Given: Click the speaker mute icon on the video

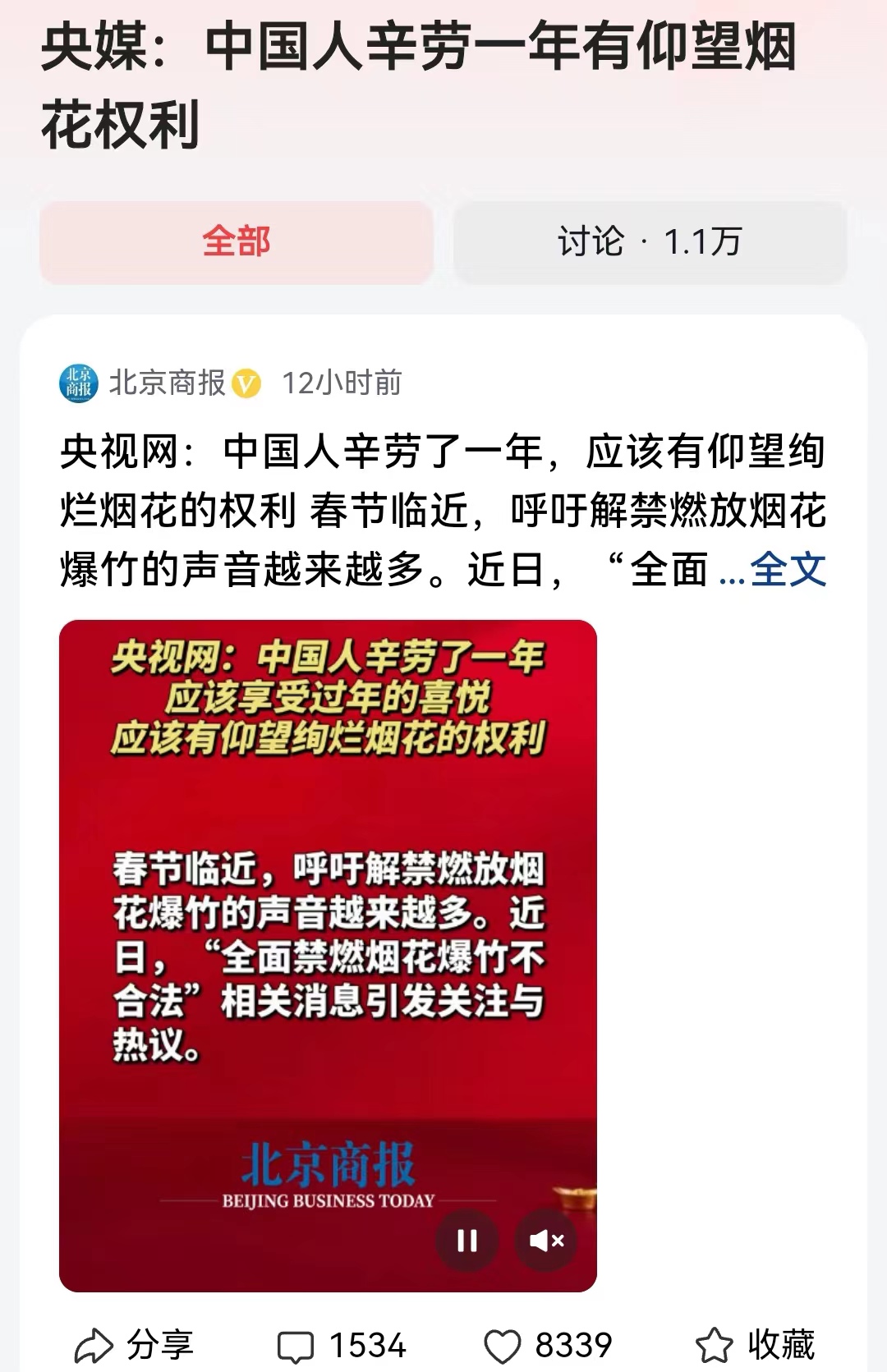Looking at the screenshot, I should pyautogui.click(x=544, y=1241).
